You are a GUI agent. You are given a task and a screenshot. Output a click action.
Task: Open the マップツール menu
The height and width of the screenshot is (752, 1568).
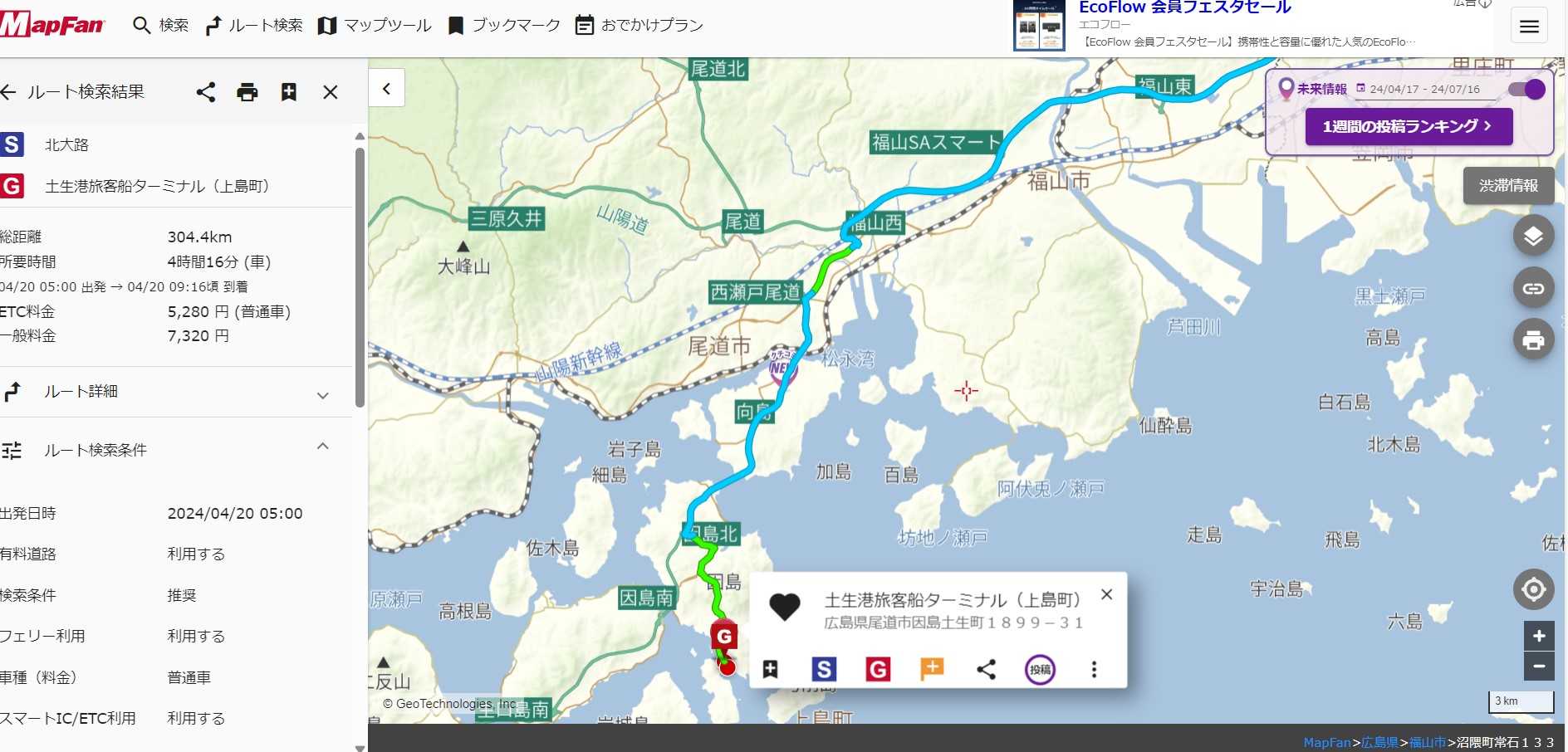[375, 26]
